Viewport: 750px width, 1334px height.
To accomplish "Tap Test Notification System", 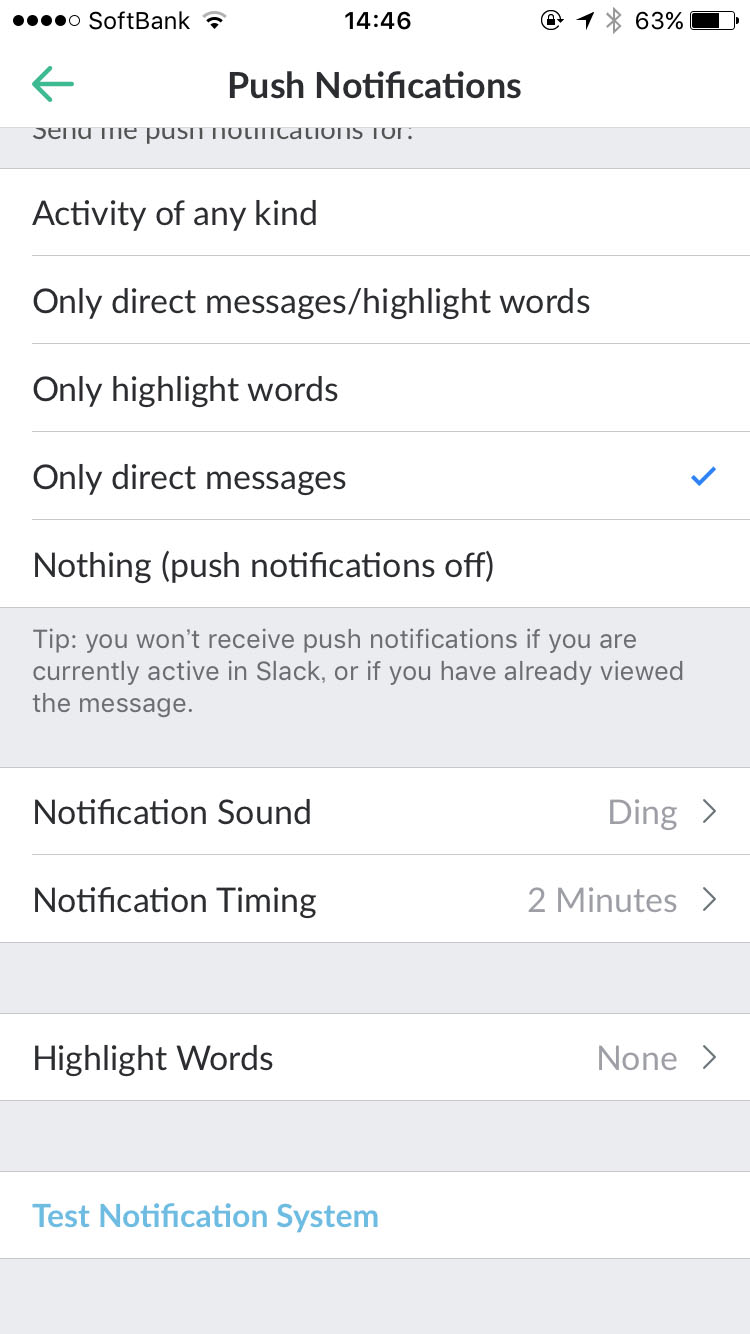I will pos(206,1216).
